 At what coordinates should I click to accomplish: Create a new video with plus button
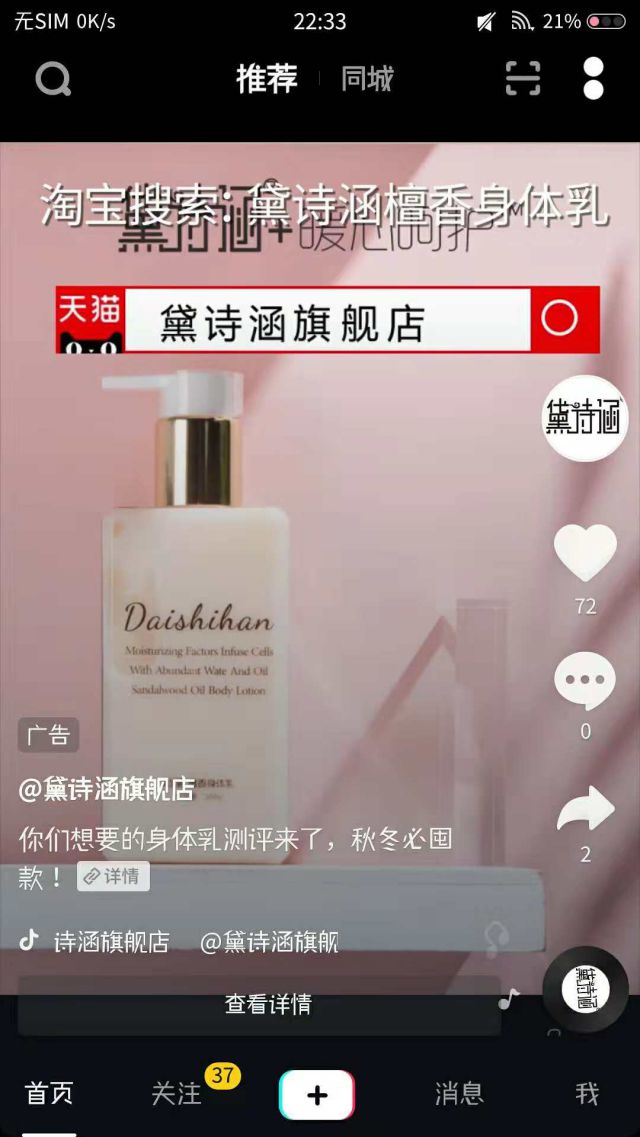317,1094
